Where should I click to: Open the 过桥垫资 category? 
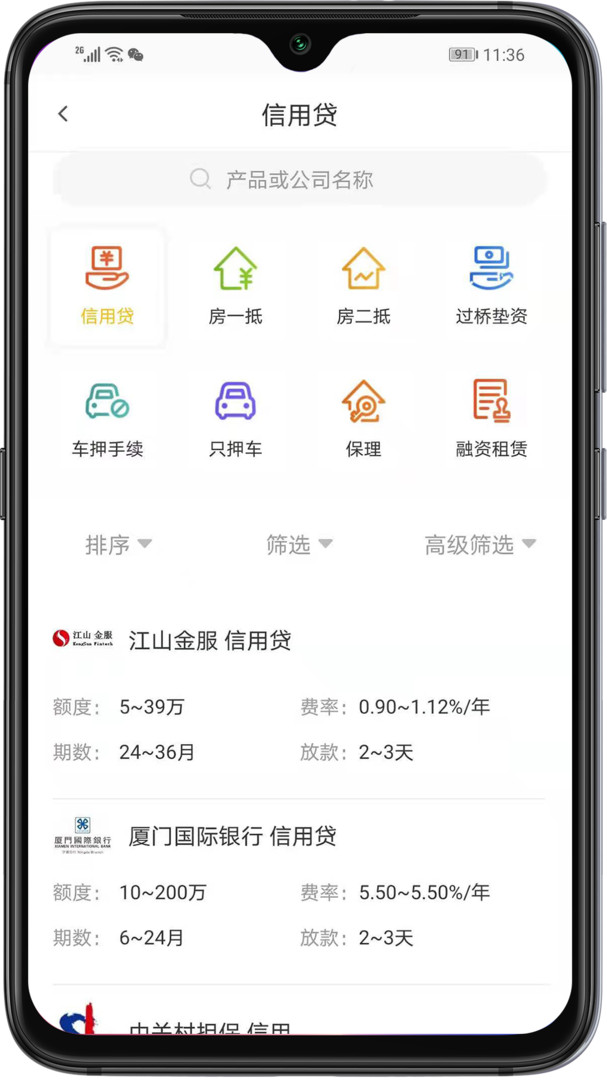(491, 286)
